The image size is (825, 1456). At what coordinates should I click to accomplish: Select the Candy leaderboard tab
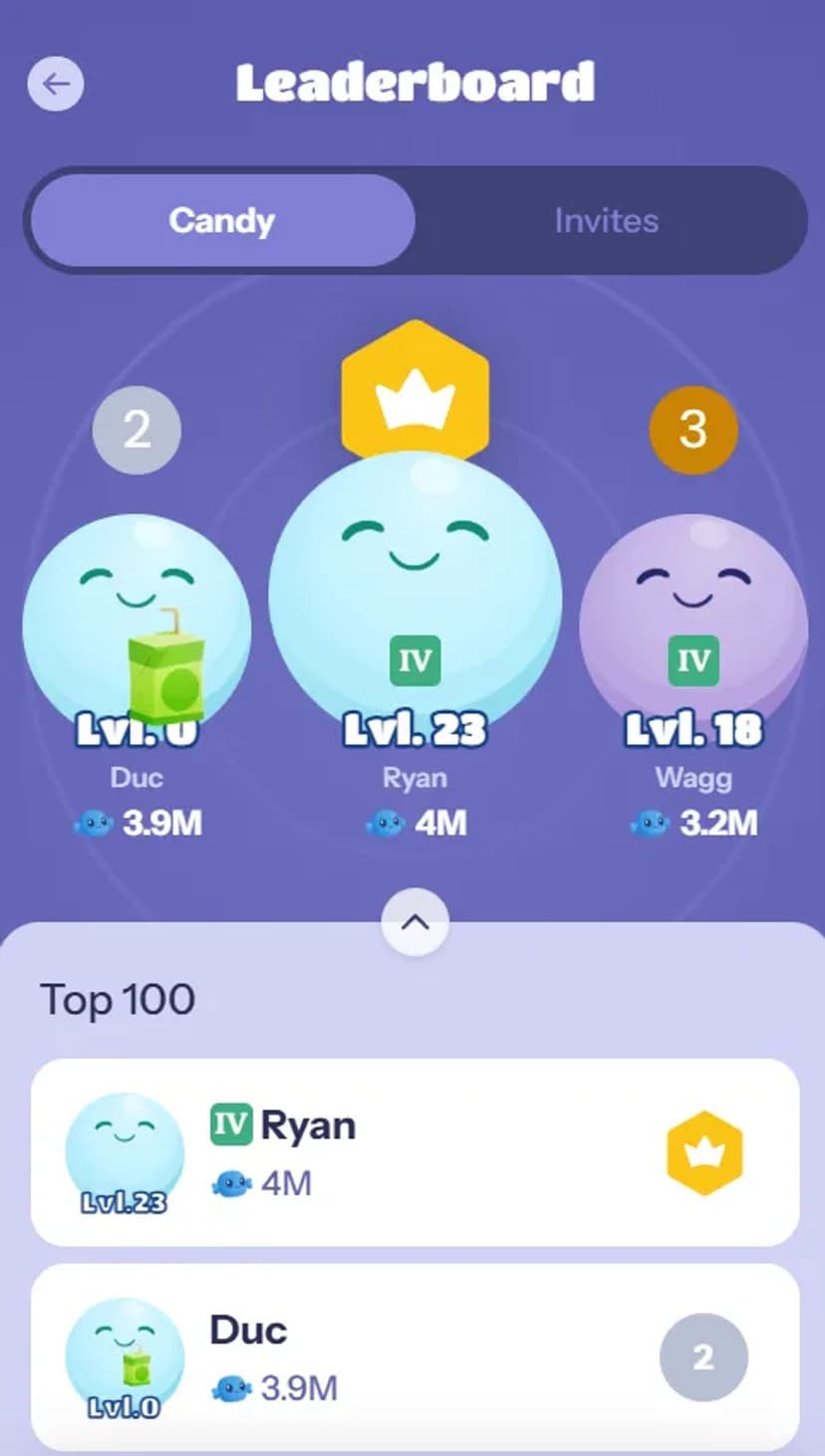[221, 220]
